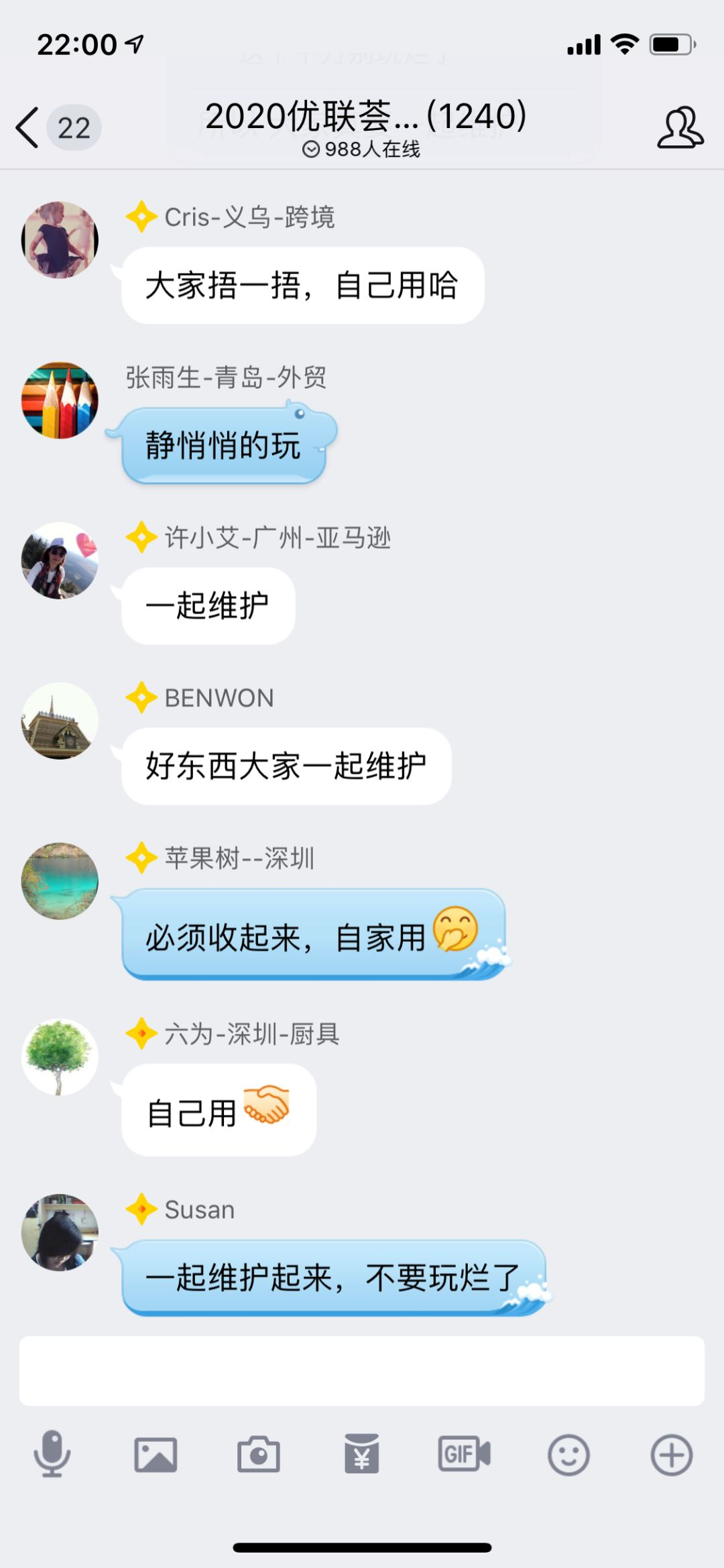
Task: Open 张雨生-青岛-外贸's avatar profile
Action: 60,400
